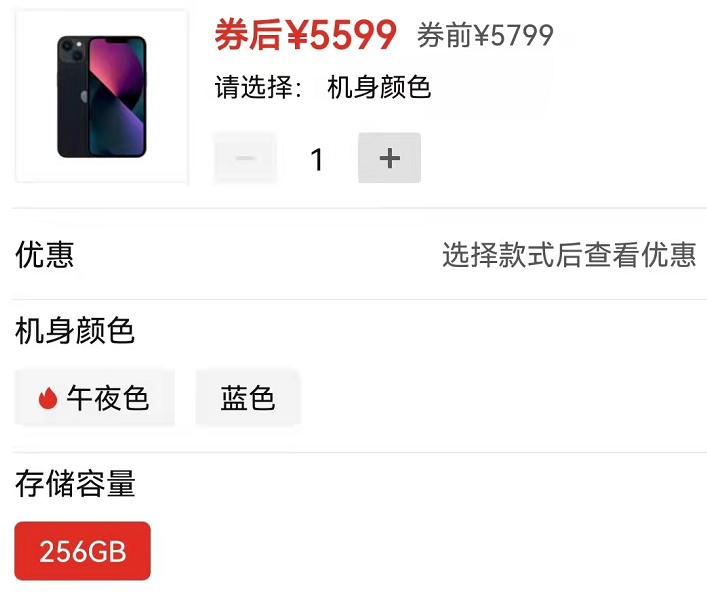Choose the 蓝色 color option
This screenshot has height=594, width=707.
click(x=247, y=398)
